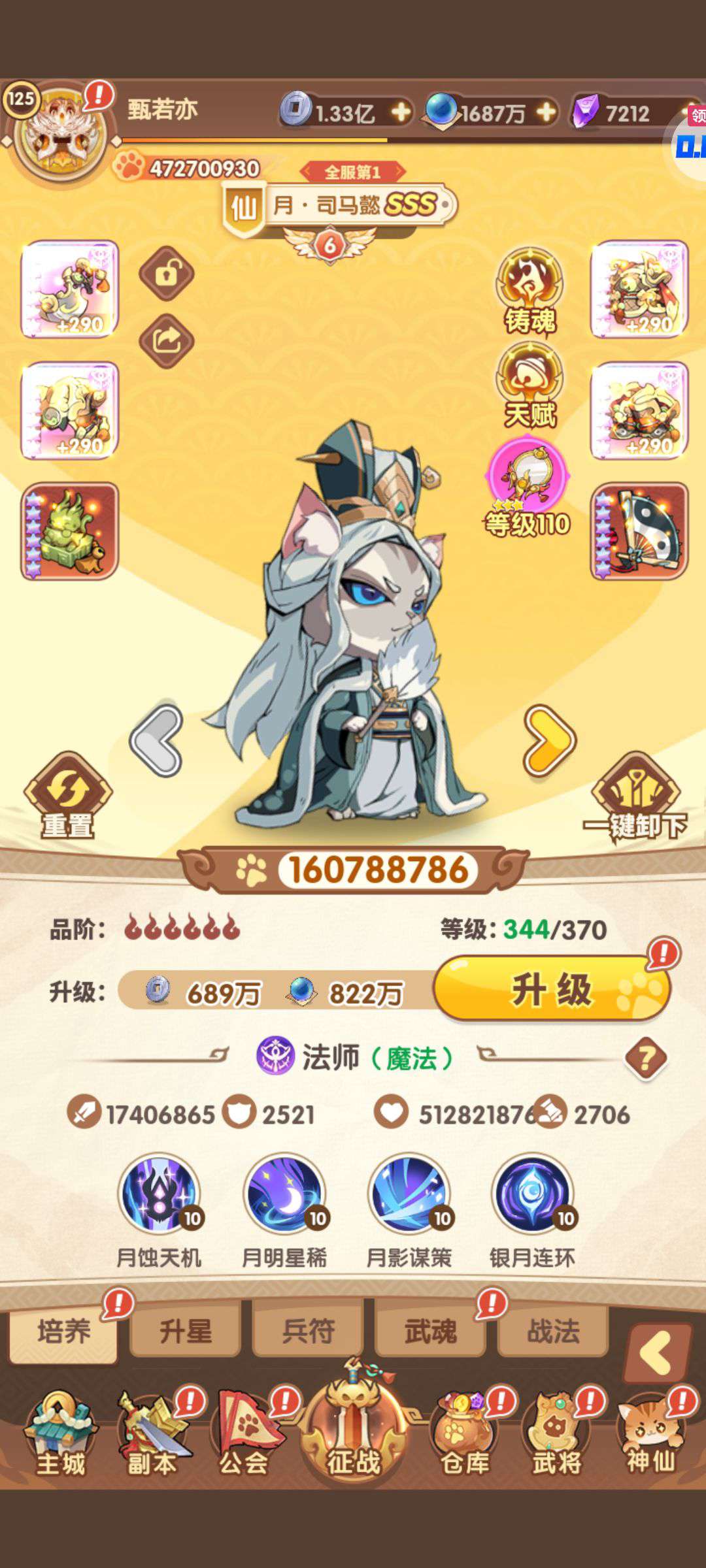Switch to the 战法 tab
The height and width of the screenshot is (1568, 706).
(x=553, y=1331)
